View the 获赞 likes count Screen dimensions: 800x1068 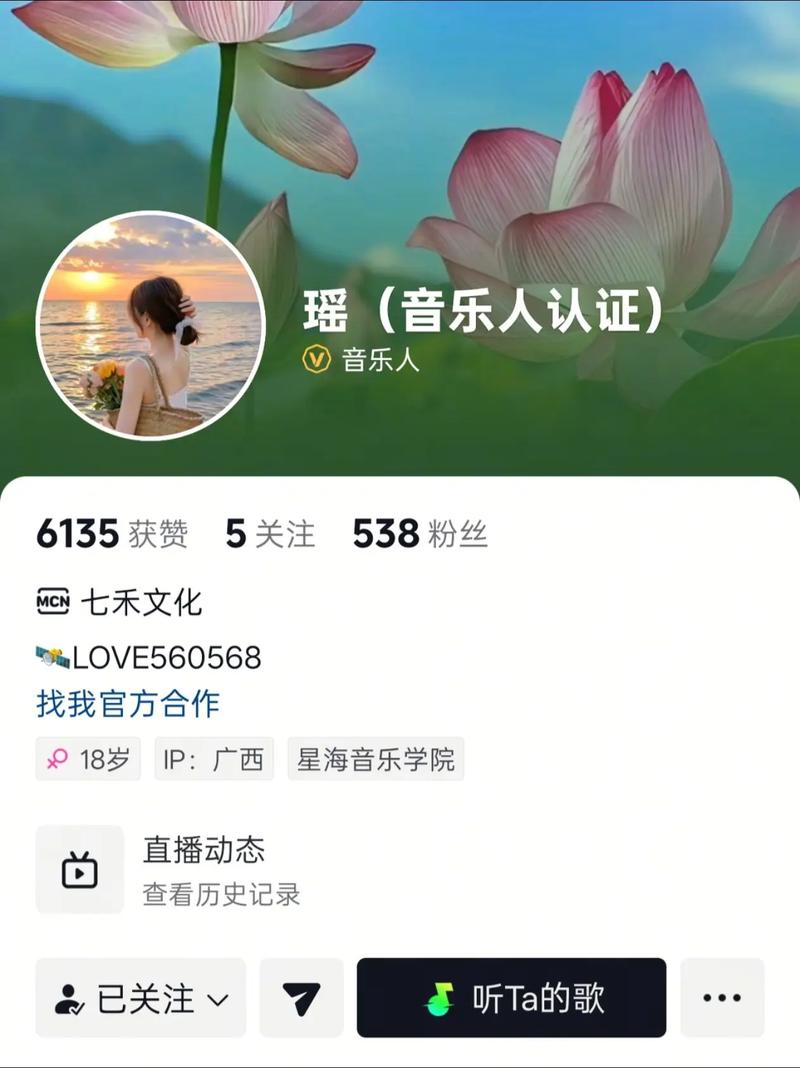coord(111,534)
